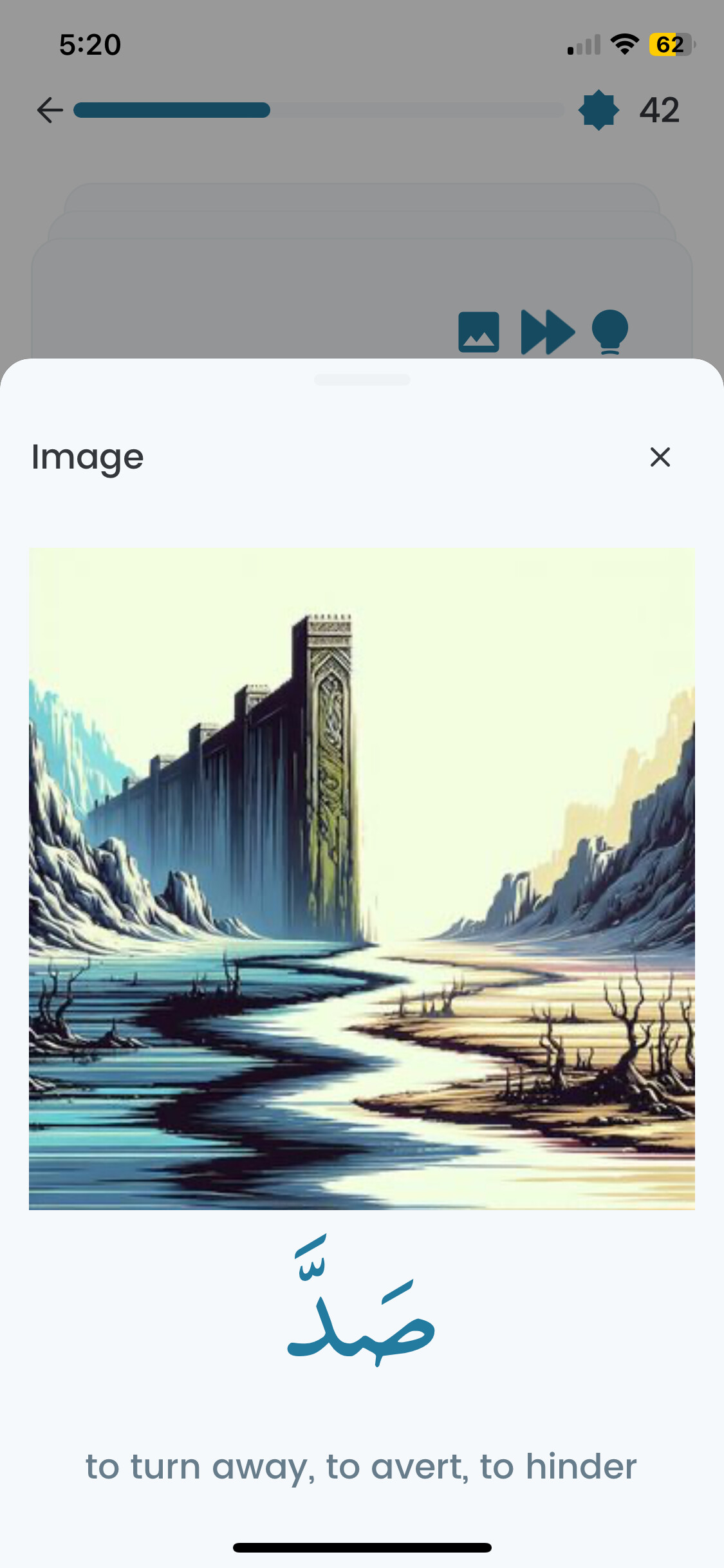The width and height of the screenshot is (724, 1568).
Task: Skip ahead with the fast-forward icon
Action: (x=547, y=332)
